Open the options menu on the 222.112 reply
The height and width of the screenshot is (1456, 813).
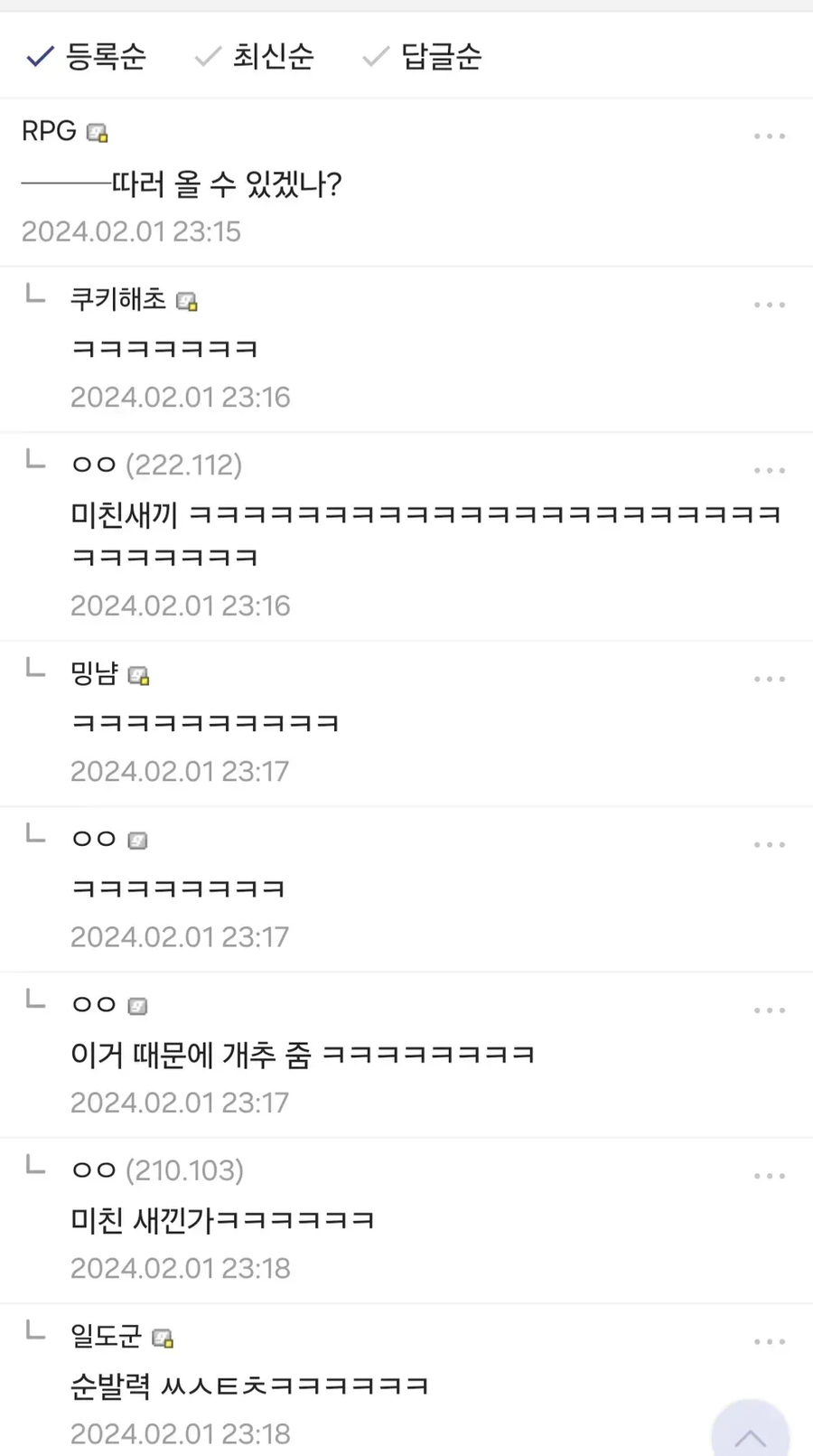click(769, 471)
